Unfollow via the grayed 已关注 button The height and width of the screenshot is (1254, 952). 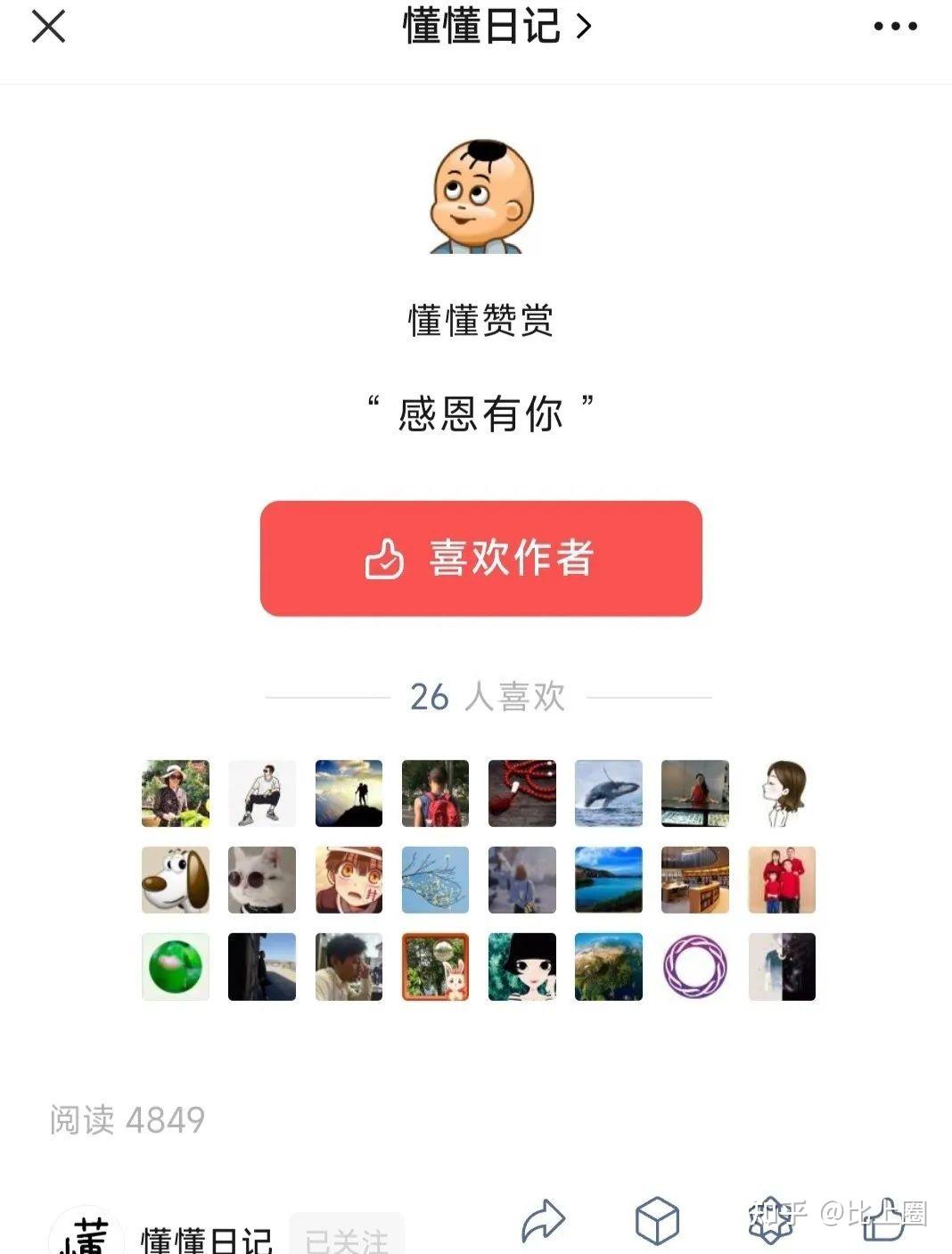[x=349, y=1239]
